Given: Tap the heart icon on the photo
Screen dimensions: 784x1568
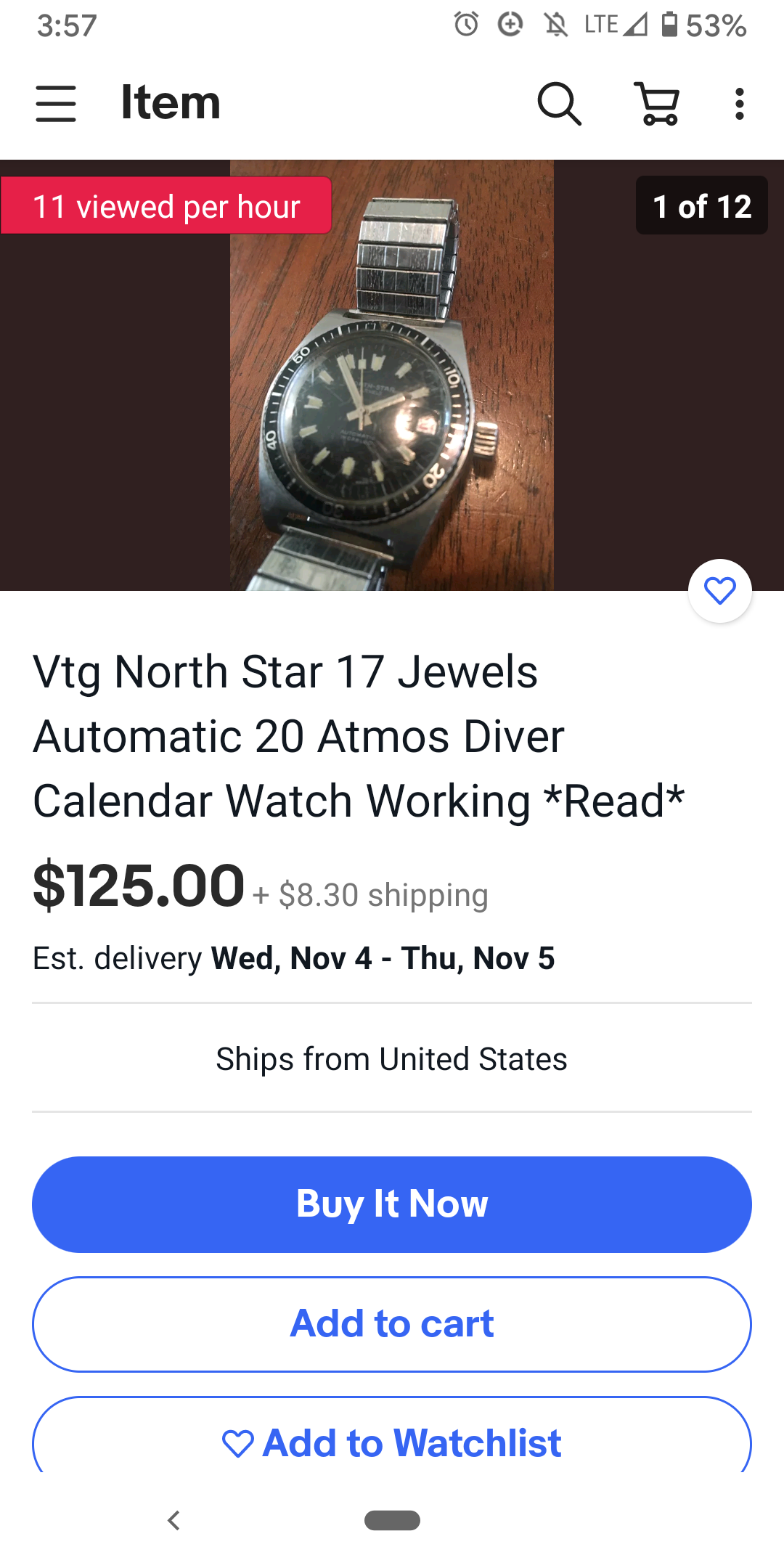Looking at the screenshot, I should (x=719, y=591).
